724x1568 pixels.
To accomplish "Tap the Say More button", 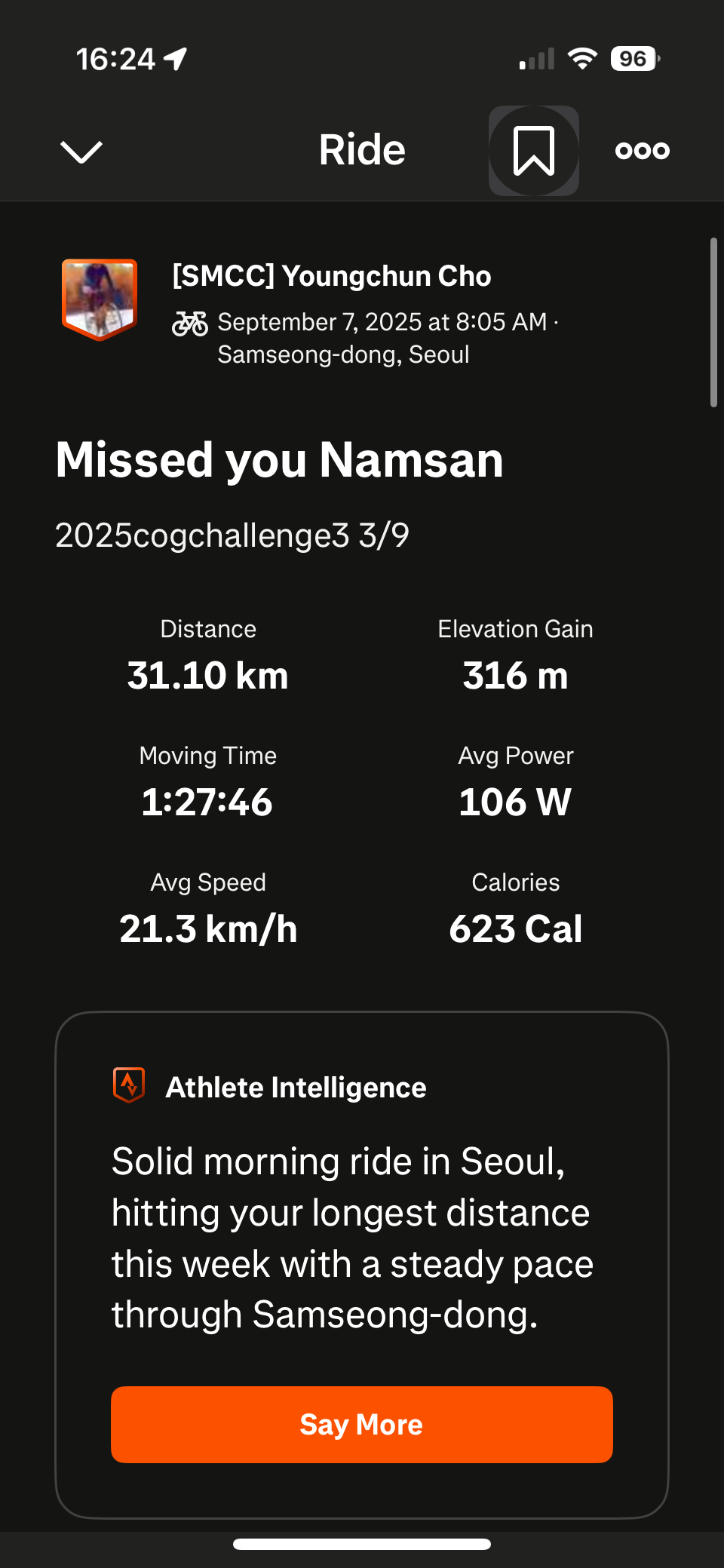I will coord(362,1424).
